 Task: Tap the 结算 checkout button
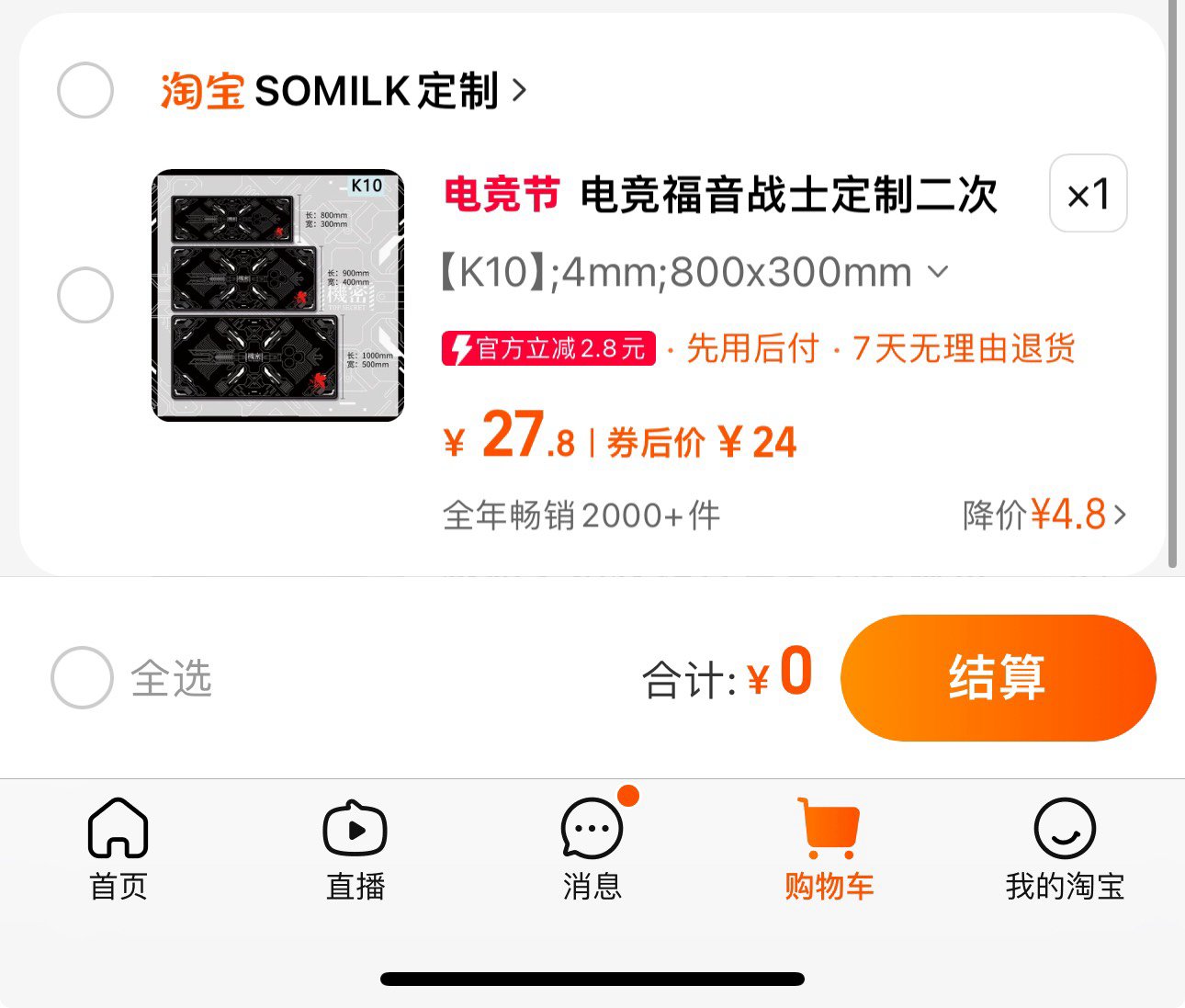tap(998, 678)
